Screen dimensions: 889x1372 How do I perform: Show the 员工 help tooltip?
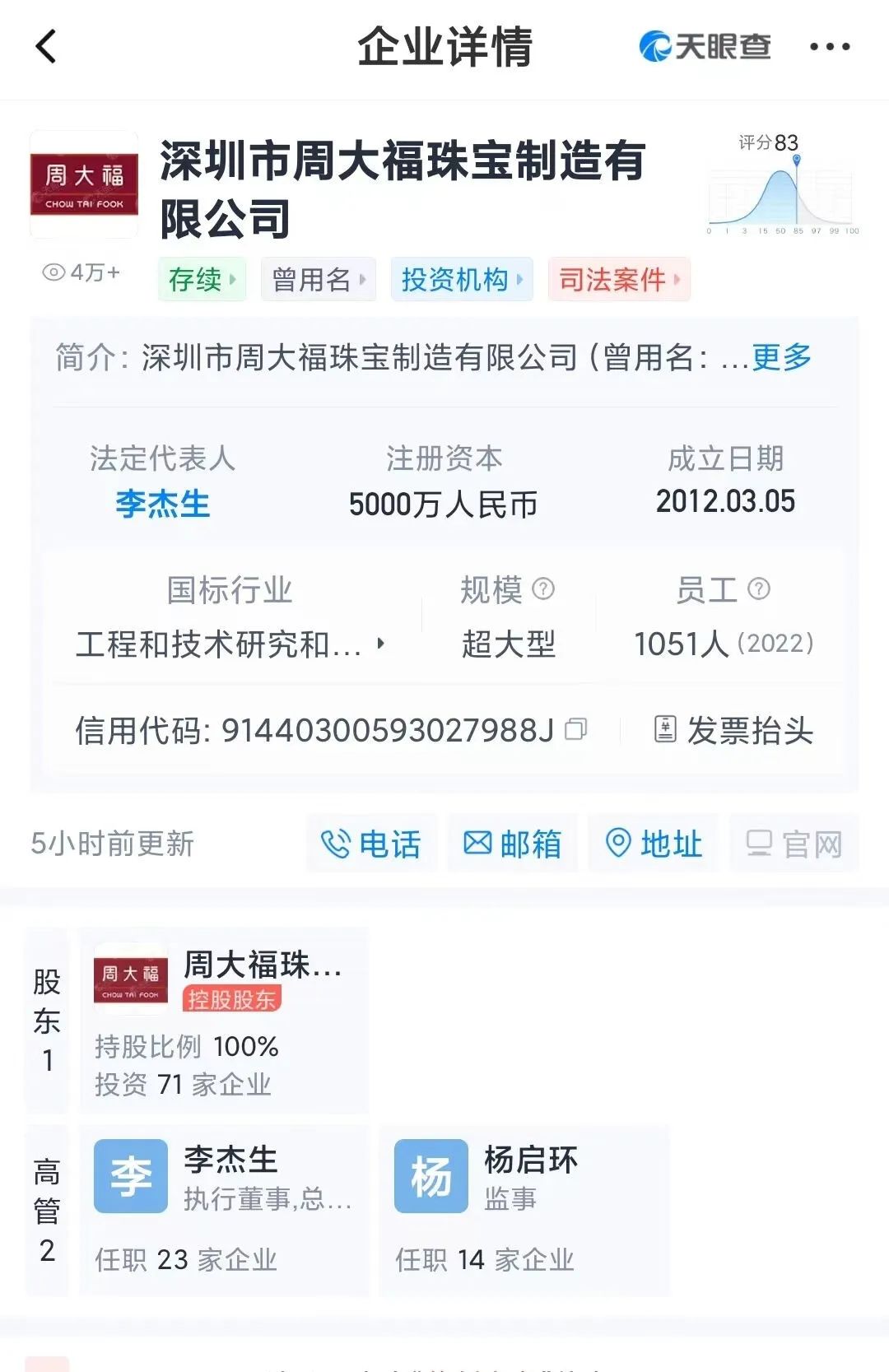(758, 589)
